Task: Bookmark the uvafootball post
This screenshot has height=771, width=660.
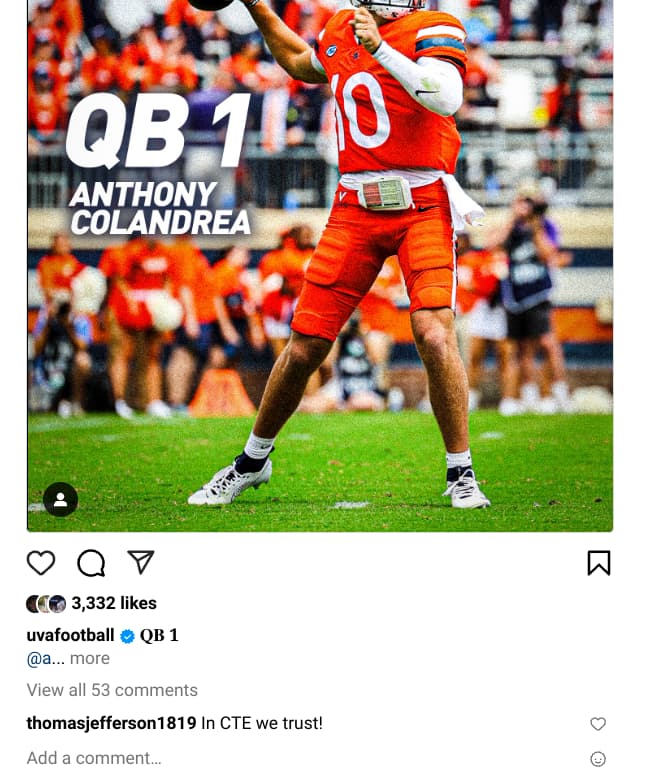Action: tap(598, 563)
